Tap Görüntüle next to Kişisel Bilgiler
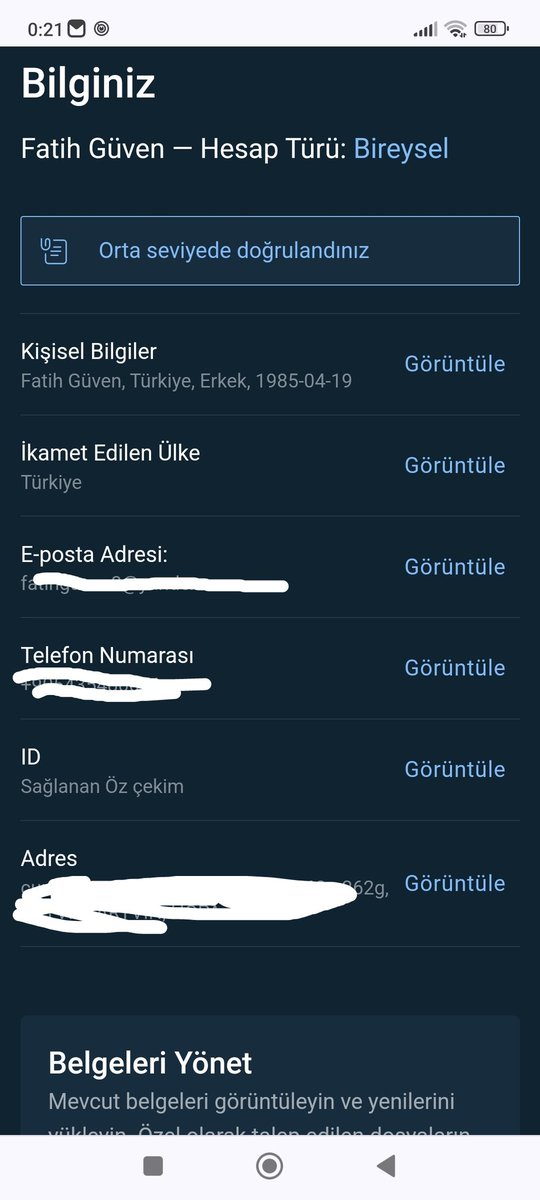 pos(455,364)
